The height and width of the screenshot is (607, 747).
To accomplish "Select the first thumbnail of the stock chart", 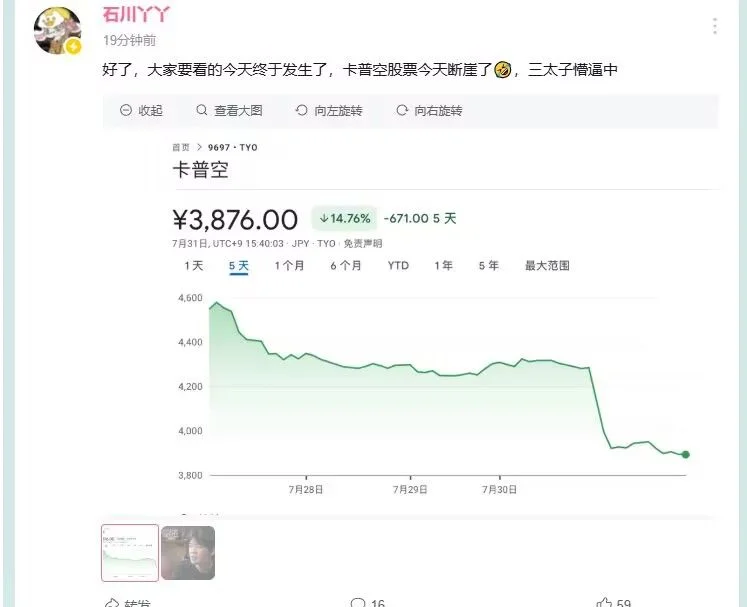I will [x=130, y=553].
